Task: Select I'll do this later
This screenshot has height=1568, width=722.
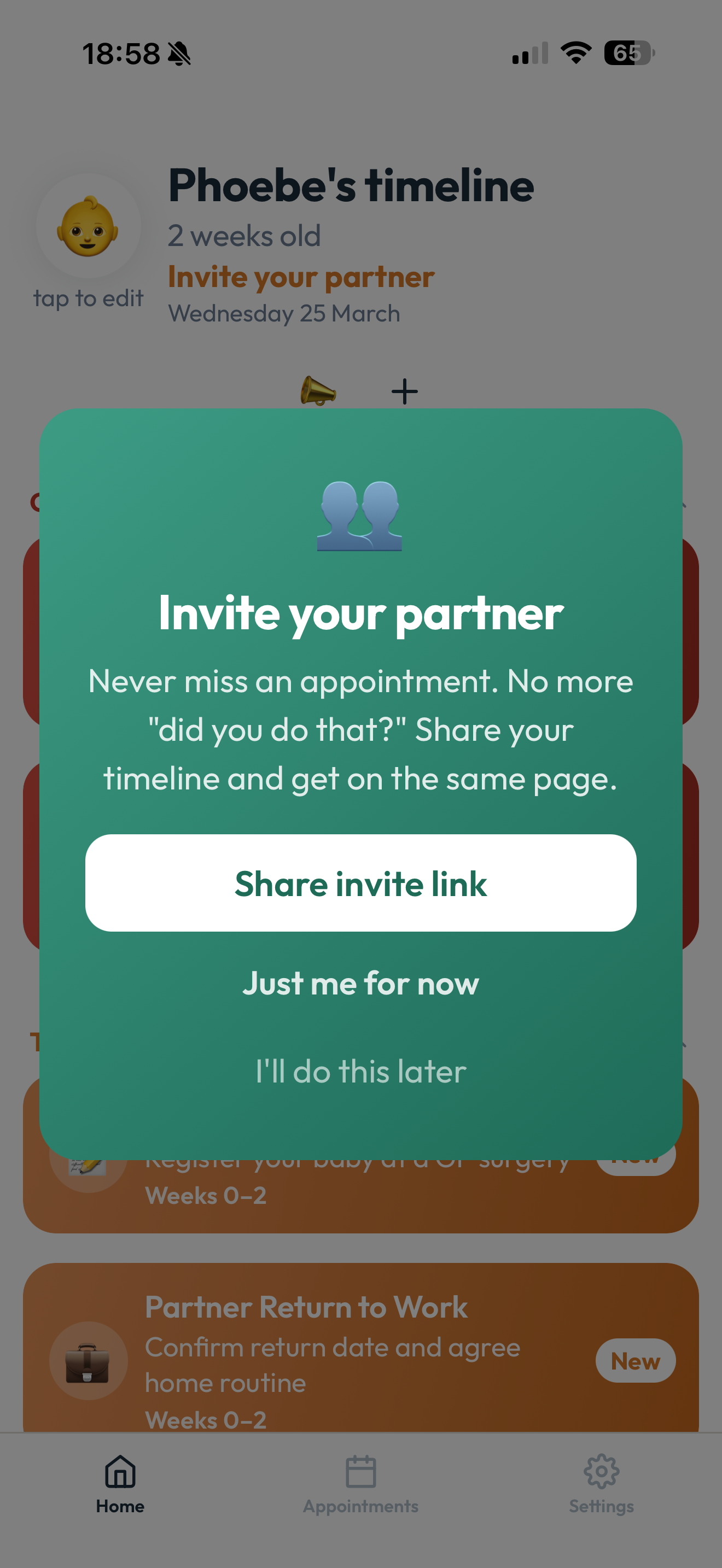Action: pos(360,1073)
